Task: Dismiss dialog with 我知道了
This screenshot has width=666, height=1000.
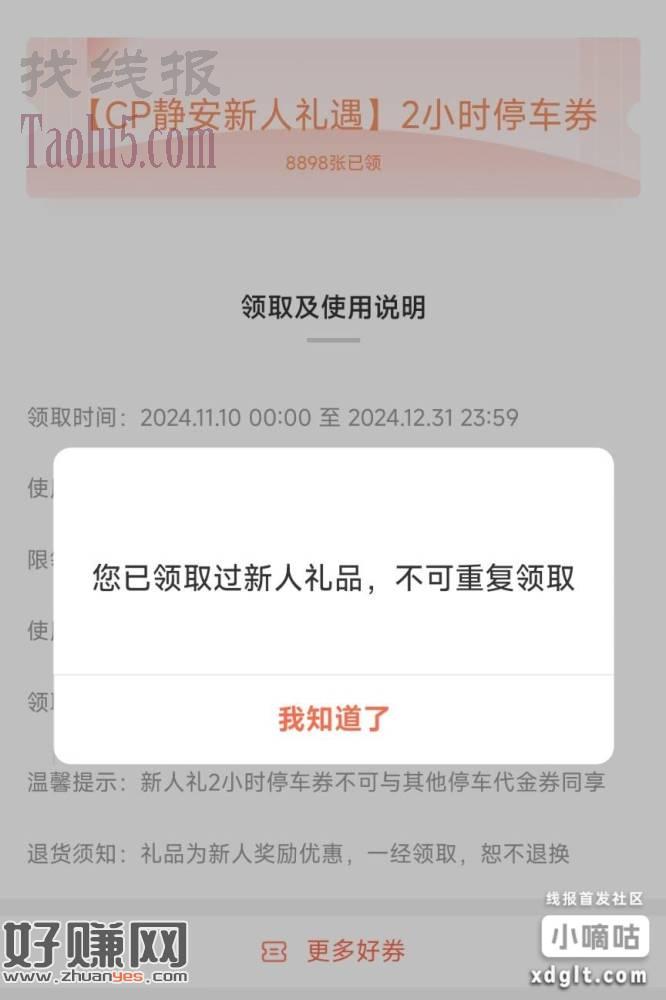Action: [x=333, y=718]
